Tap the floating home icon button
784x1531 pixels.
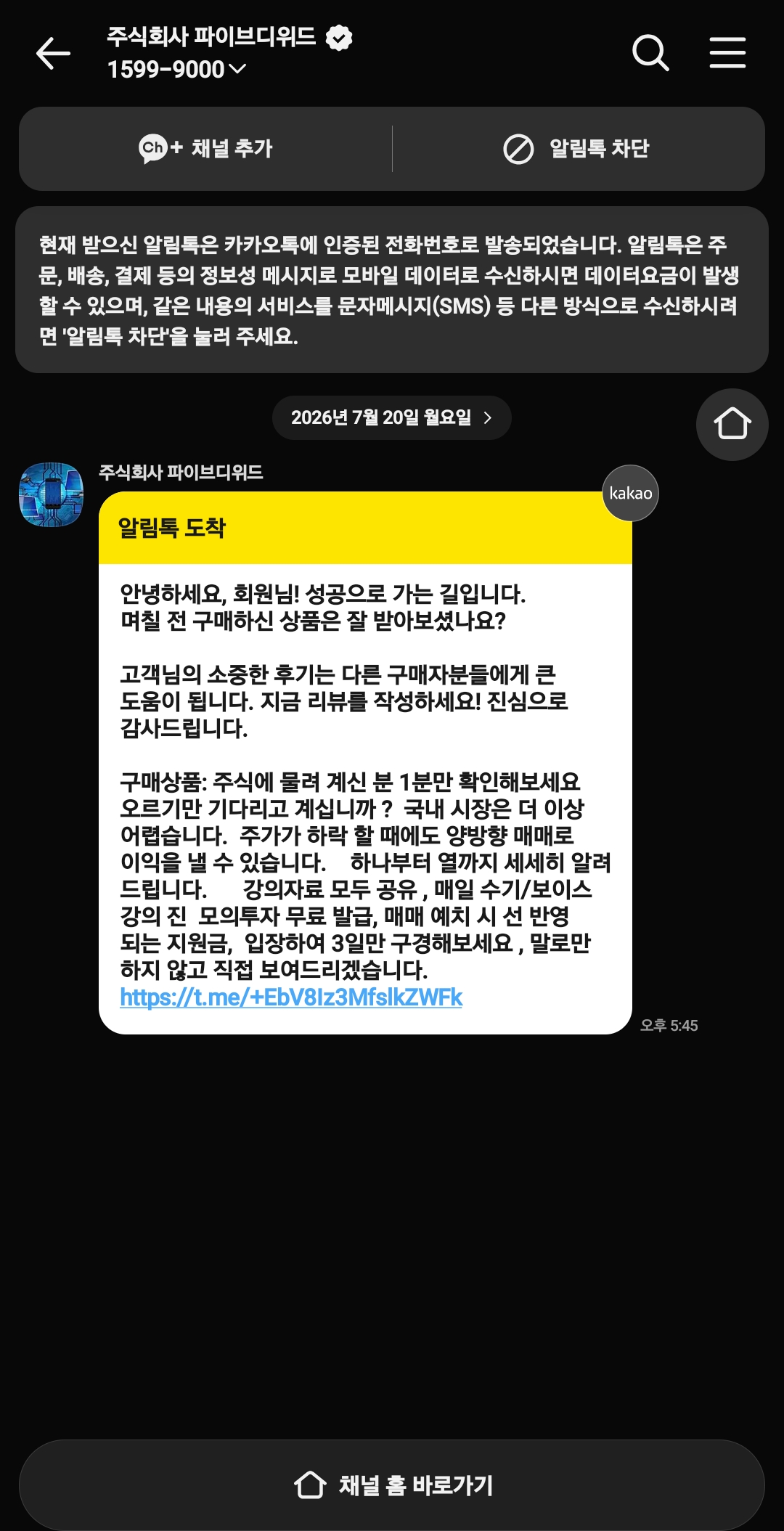732,424
